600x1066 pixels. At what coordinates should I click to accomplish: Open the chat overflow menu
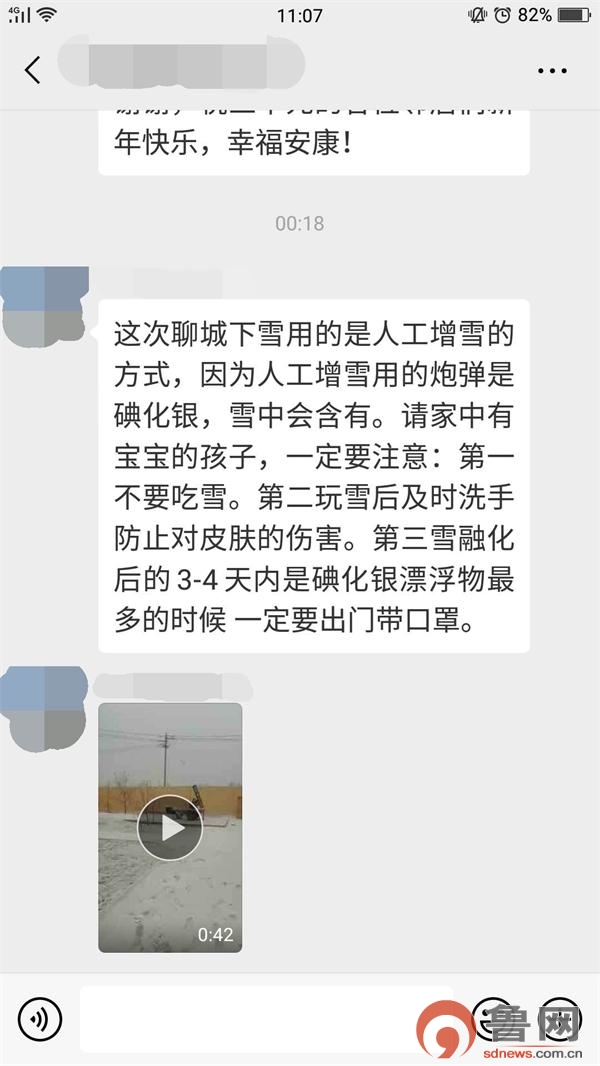(x=552, y=71)
